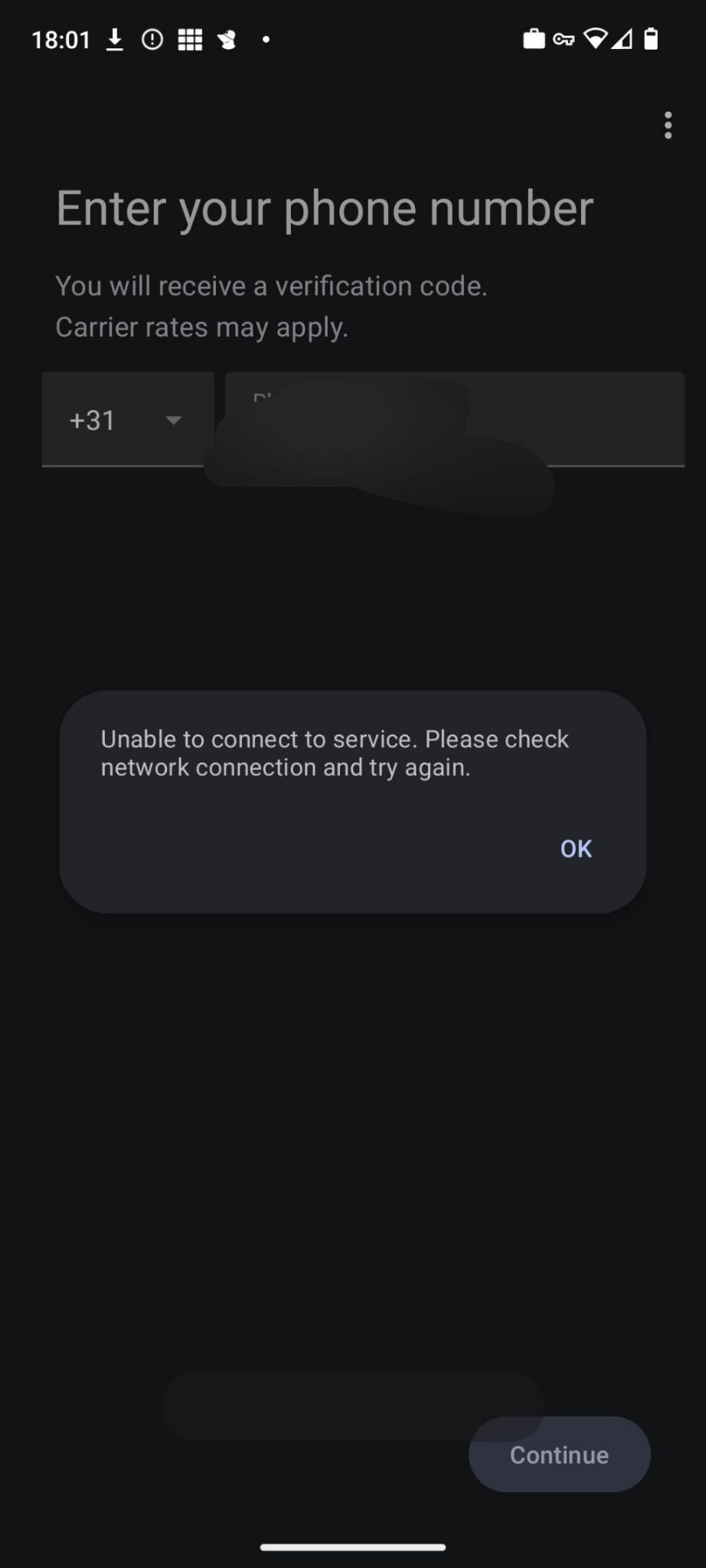
Task: Tap the app-grid notification icon
Action: tap(189, 39)
